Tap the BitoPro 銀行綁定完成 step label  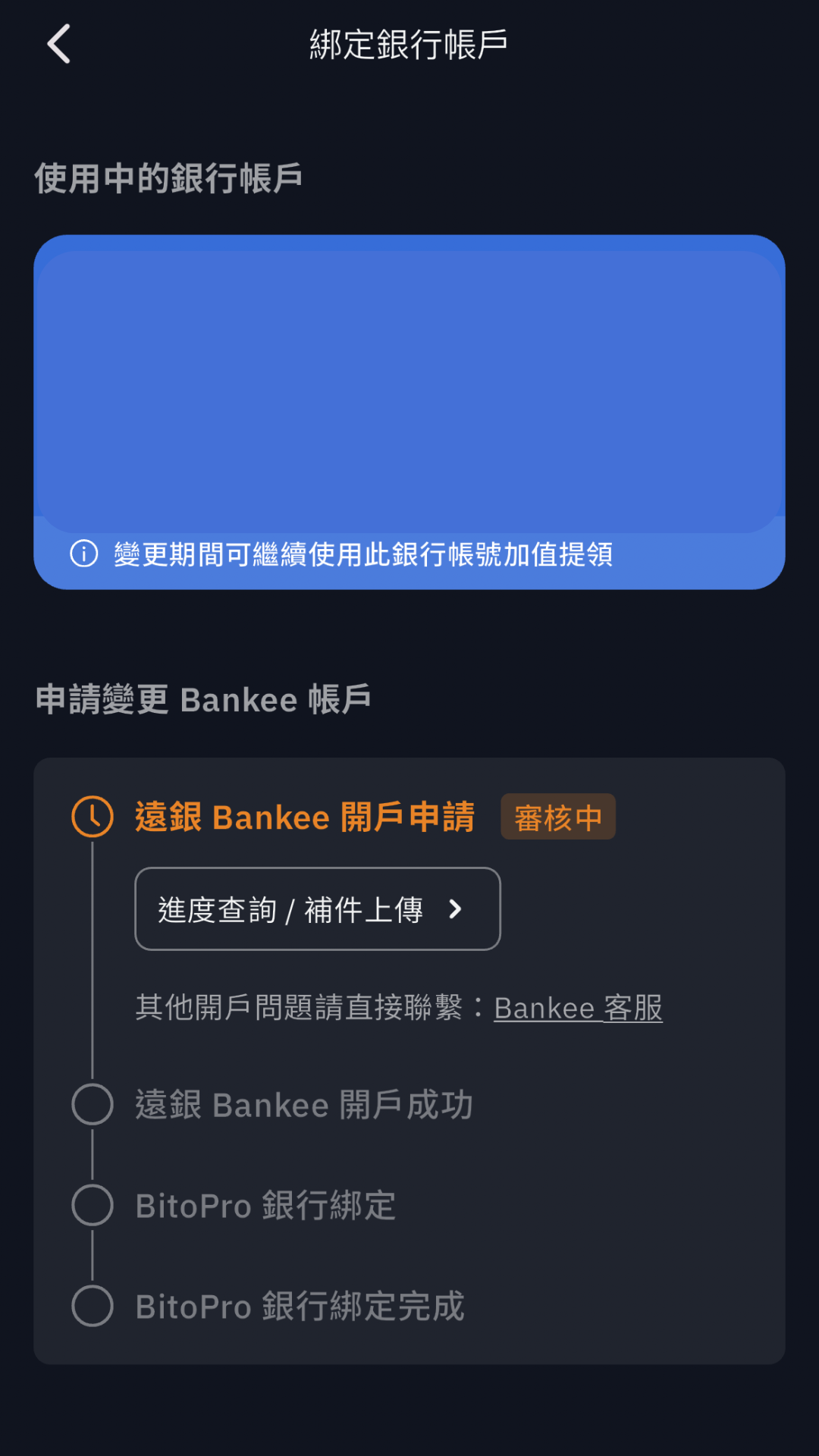(x=301, y=1307)
